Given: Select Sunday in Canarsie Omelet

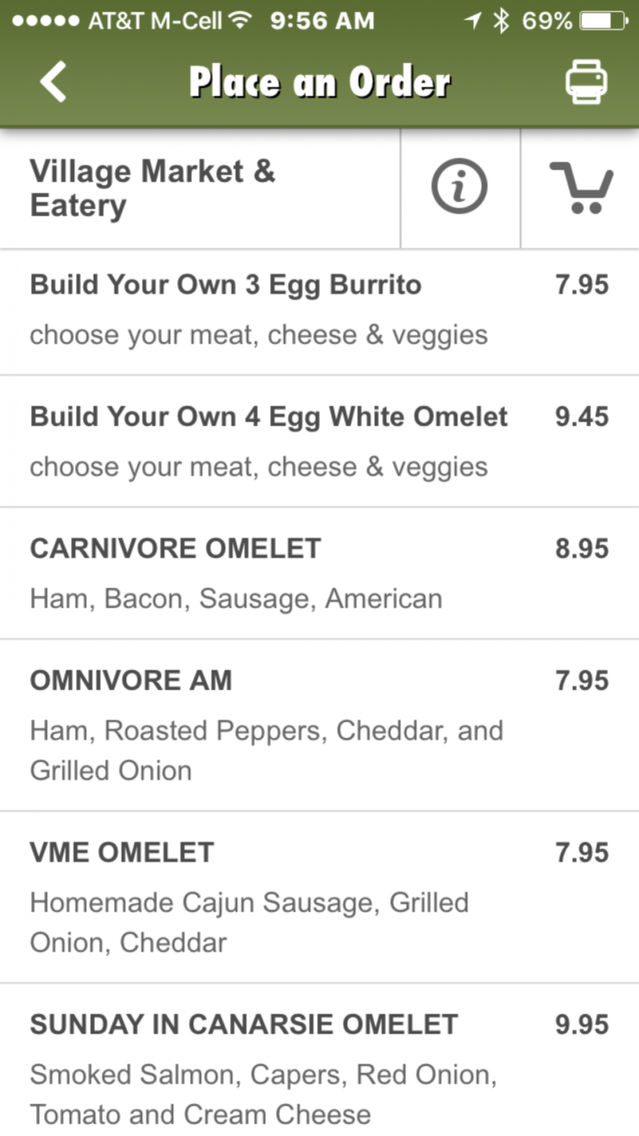Looking at the screenshot, I should click(x=320, y=1060).
